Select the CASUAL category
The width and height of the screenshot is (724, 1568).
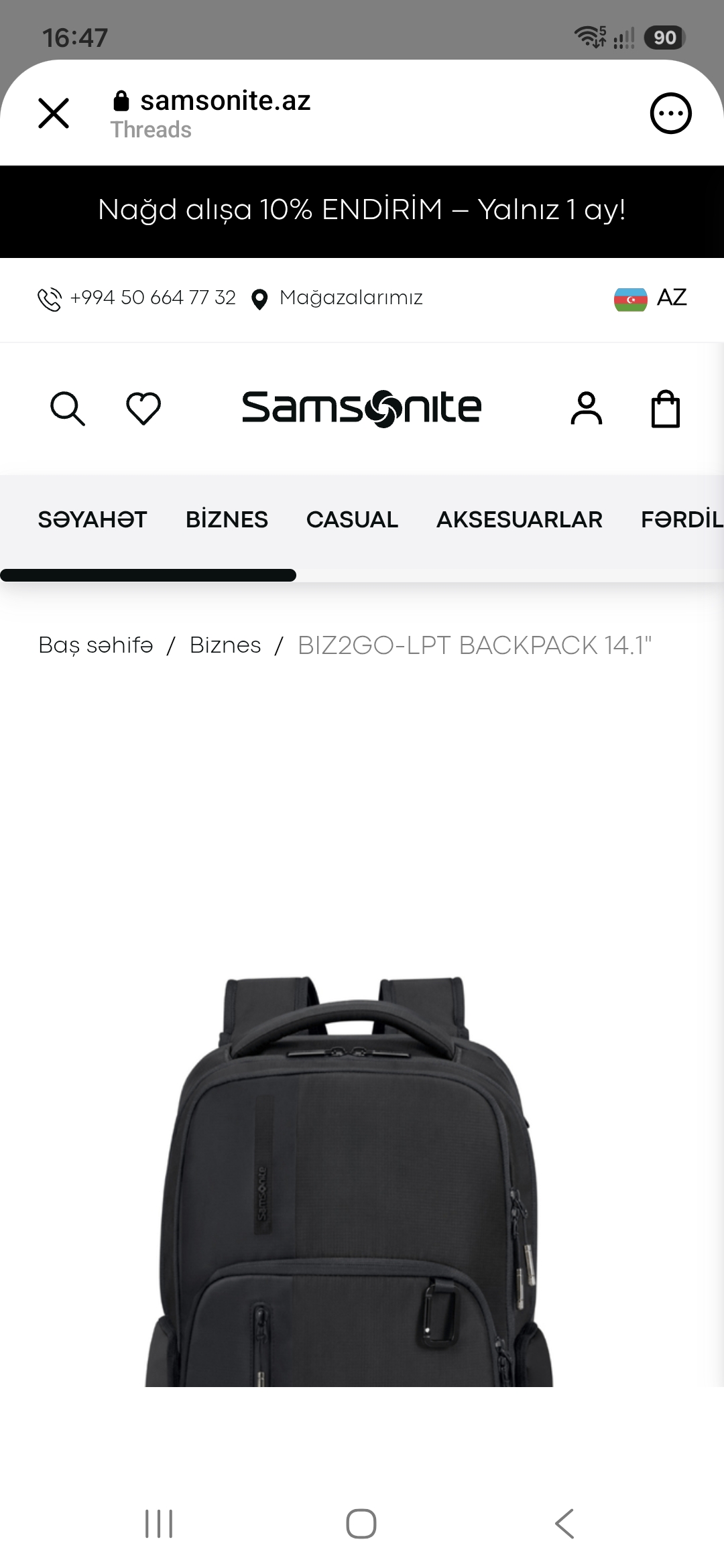pyautogui.click(x=352, y=519)
